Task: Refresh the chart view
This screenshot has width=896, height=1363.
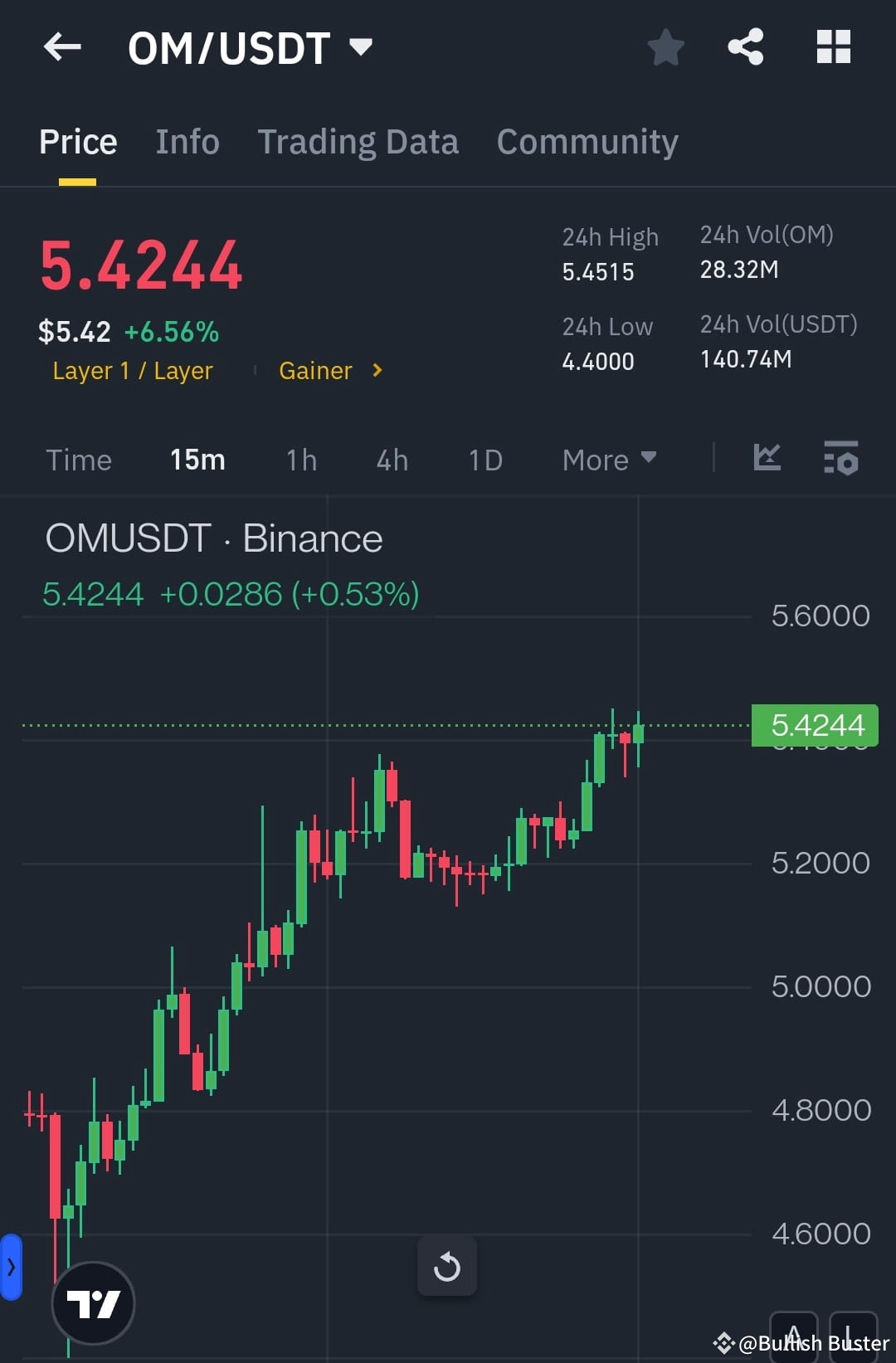Action: pos(447,1267)
